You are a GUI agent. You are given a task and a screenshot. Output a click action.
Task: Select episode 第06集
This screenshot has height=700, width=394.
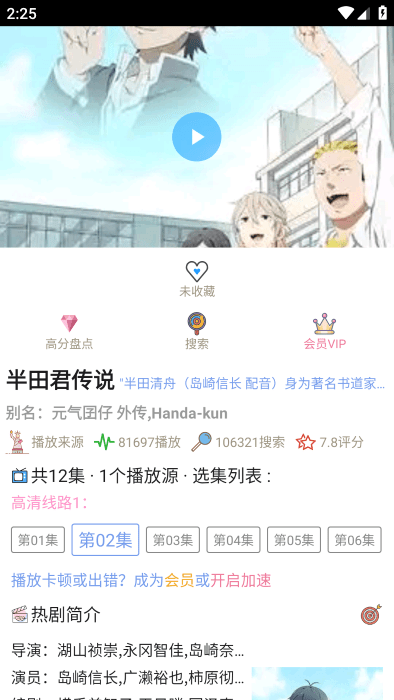pos(354,540)
